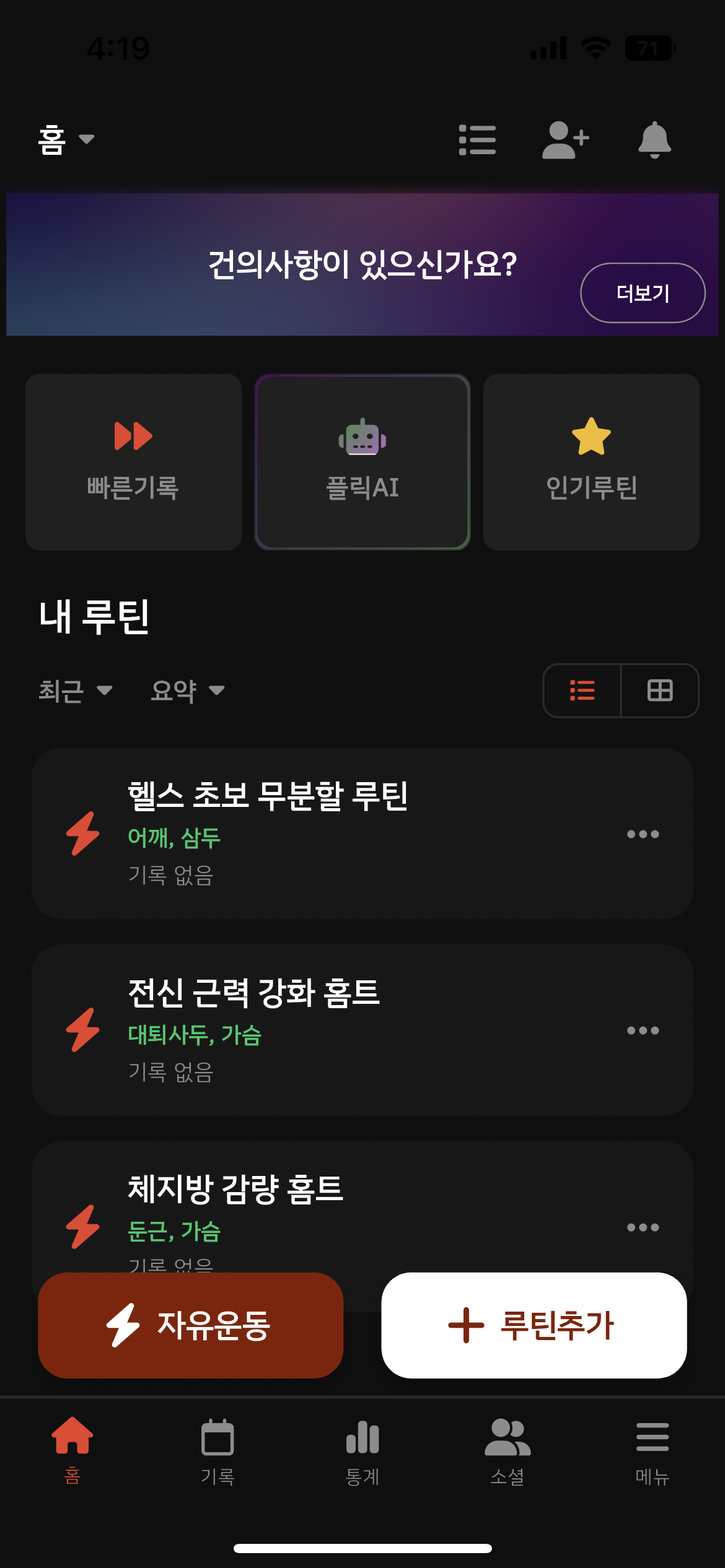Open 헬스 초보 무분할 루틴 routine
Image resolution: width=725 pixels, height=1568 pixels.
click(362, 834)
